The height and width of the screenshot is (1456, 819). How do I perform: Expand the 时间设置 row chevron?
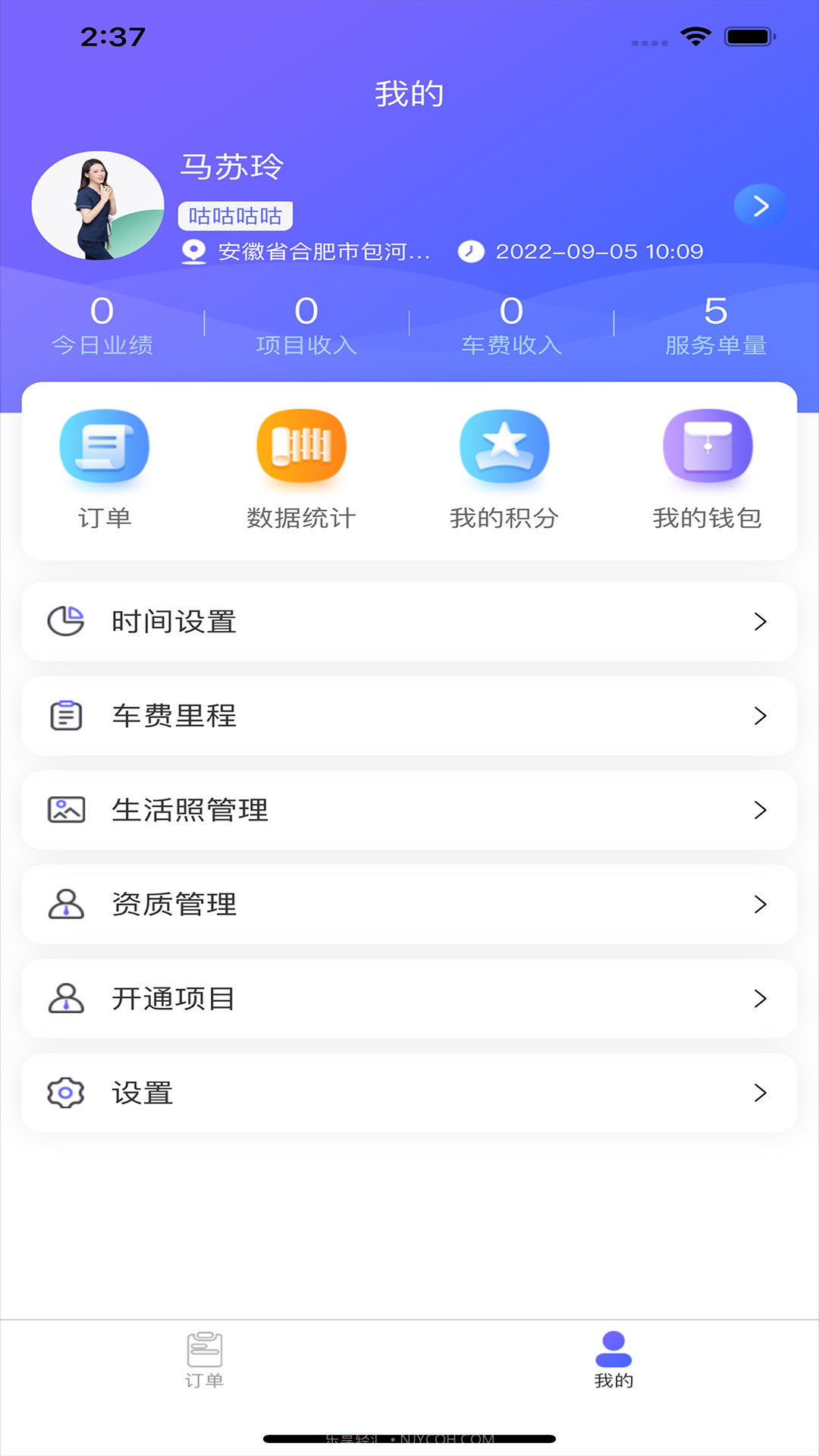(761, 621)
